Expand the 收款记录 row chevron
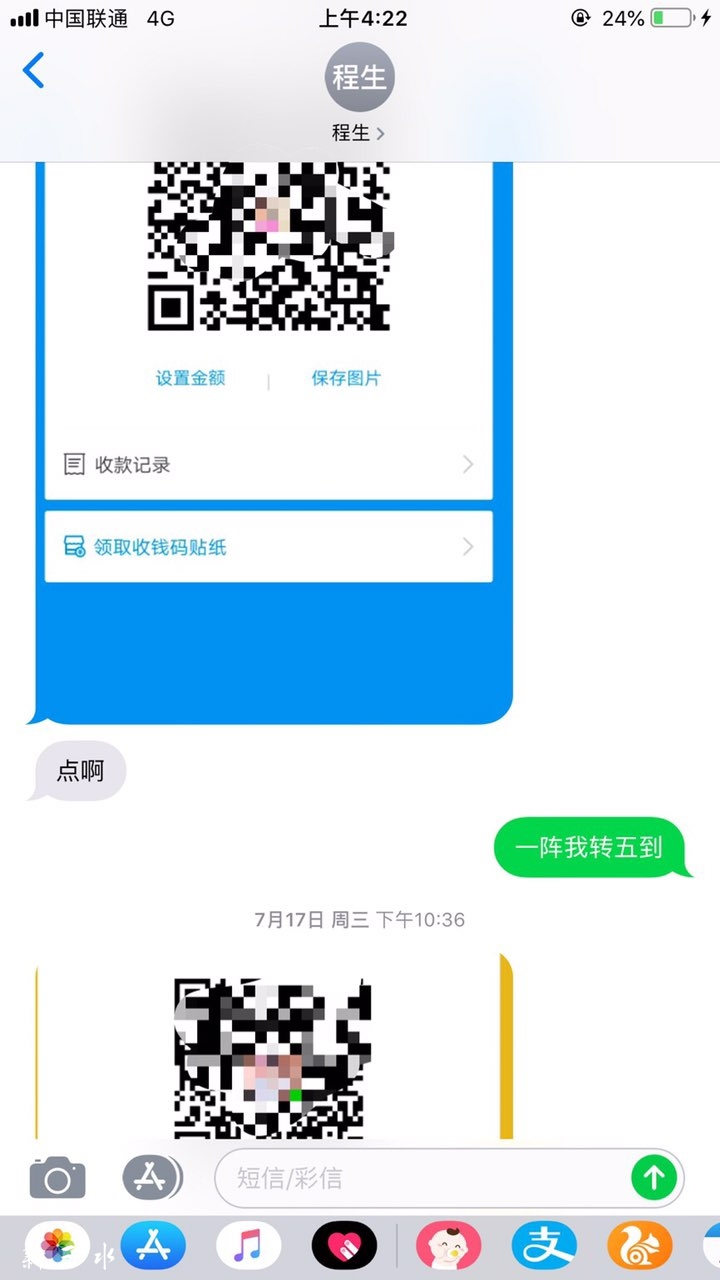The image size is (720, 1280). pyautogui.click(x=466, y=464)
